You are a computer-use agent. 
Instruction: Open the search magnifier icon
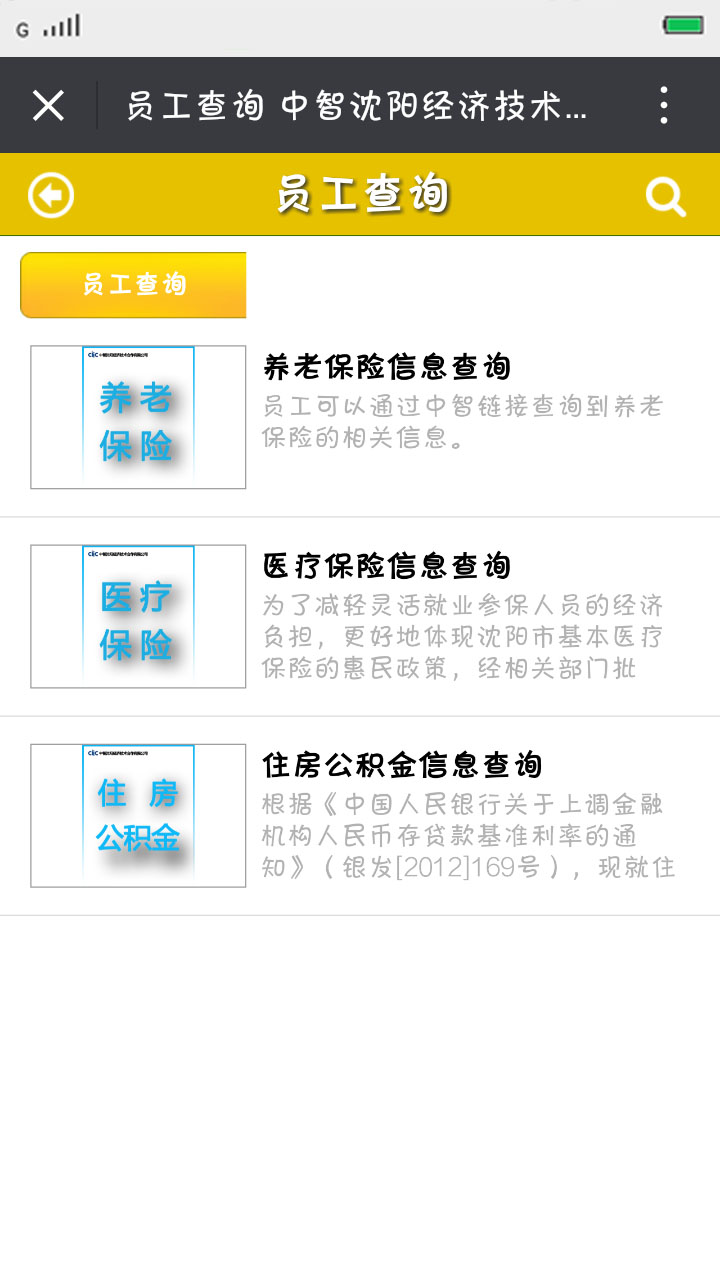pyautogui.click(x=665, y=196)
